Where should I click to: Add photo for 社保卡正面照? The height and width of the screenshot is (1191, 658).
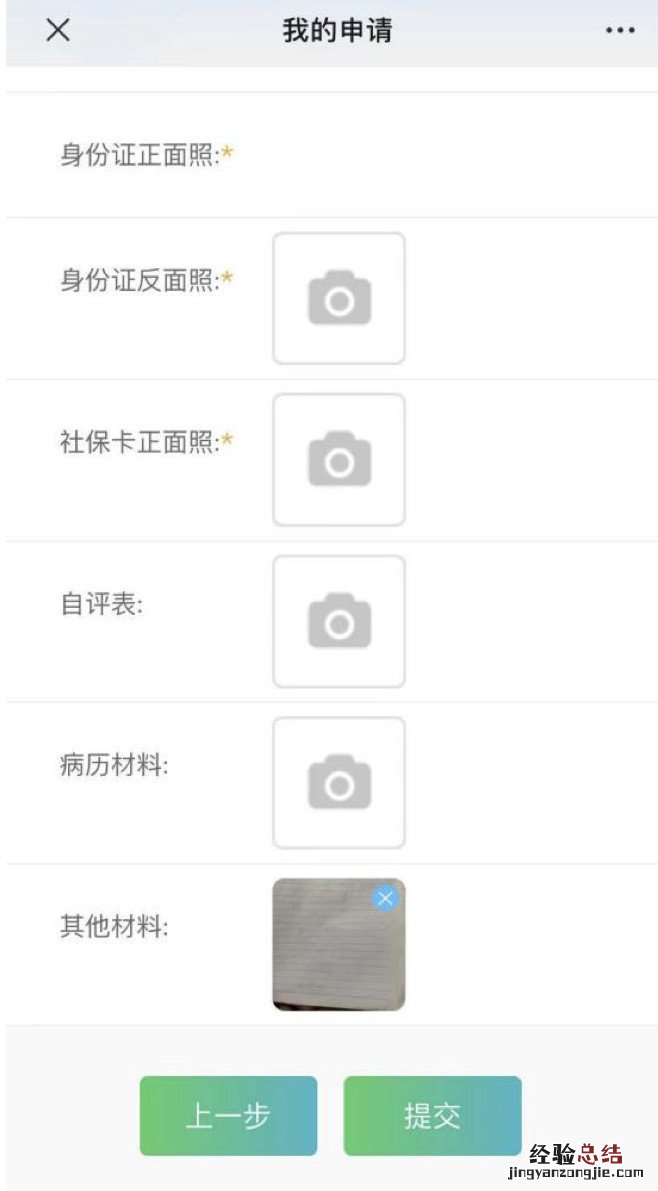[339, 460]
